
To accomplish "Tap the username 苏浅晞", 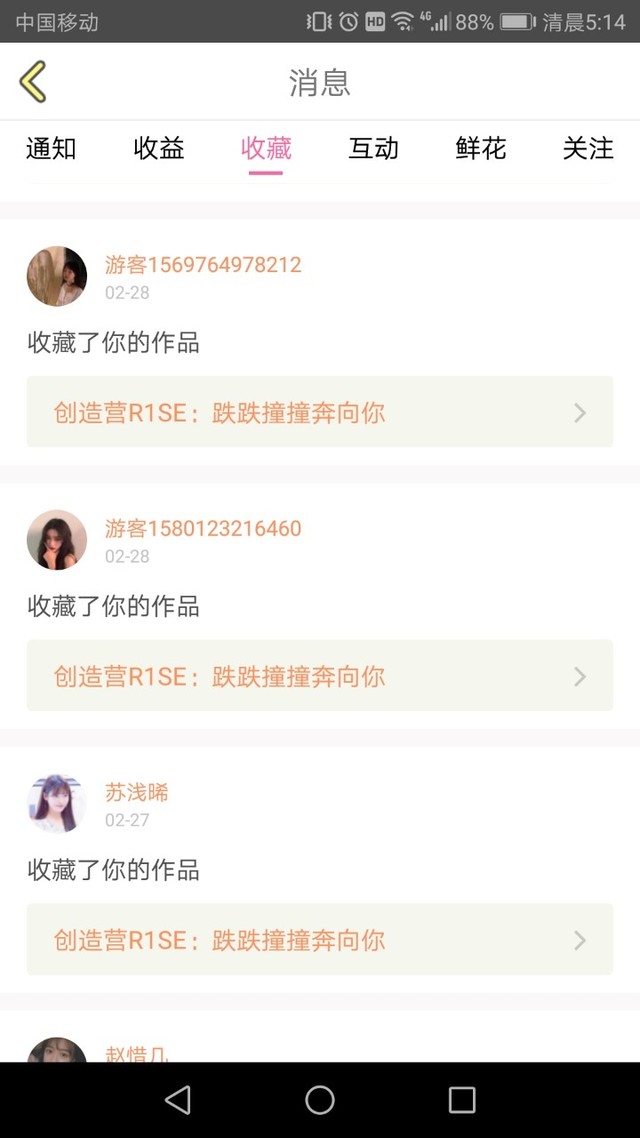I will click(x=136, y=792).
